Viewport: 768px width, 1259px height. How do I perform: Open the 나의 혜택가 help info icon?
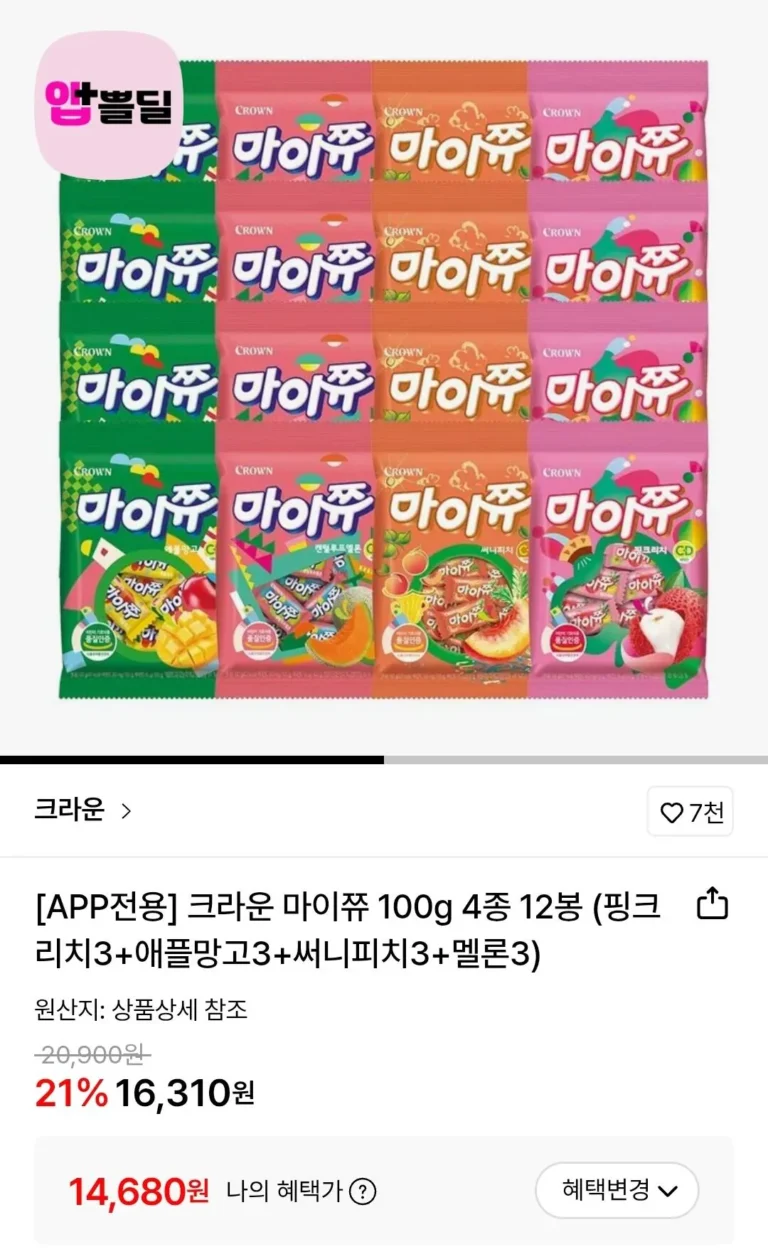click(365, 1191)
